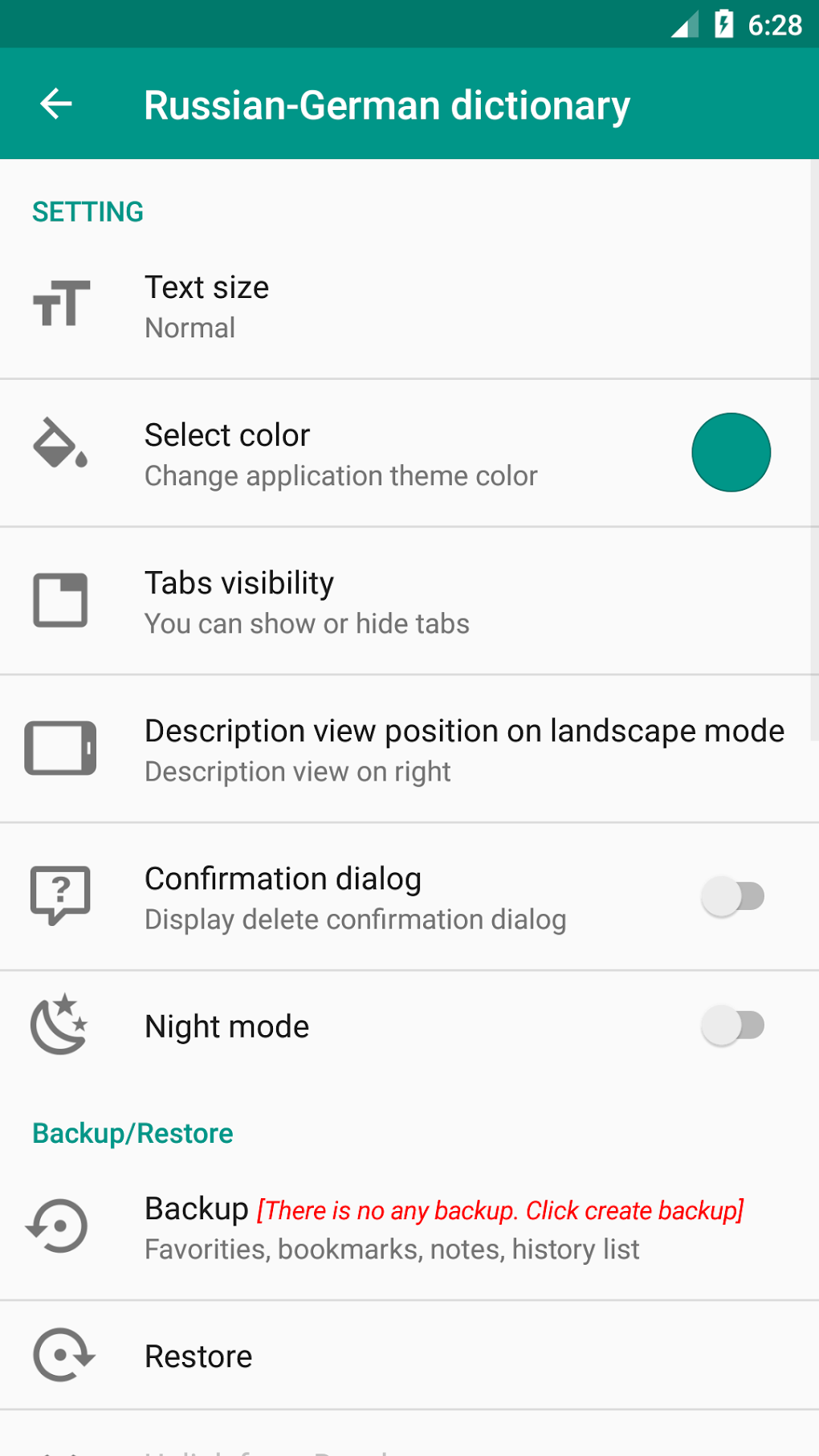Click the confirmation dialog question-bubble icon
The height and width of the screenshot is (1456, 819).
click(59, 895)
